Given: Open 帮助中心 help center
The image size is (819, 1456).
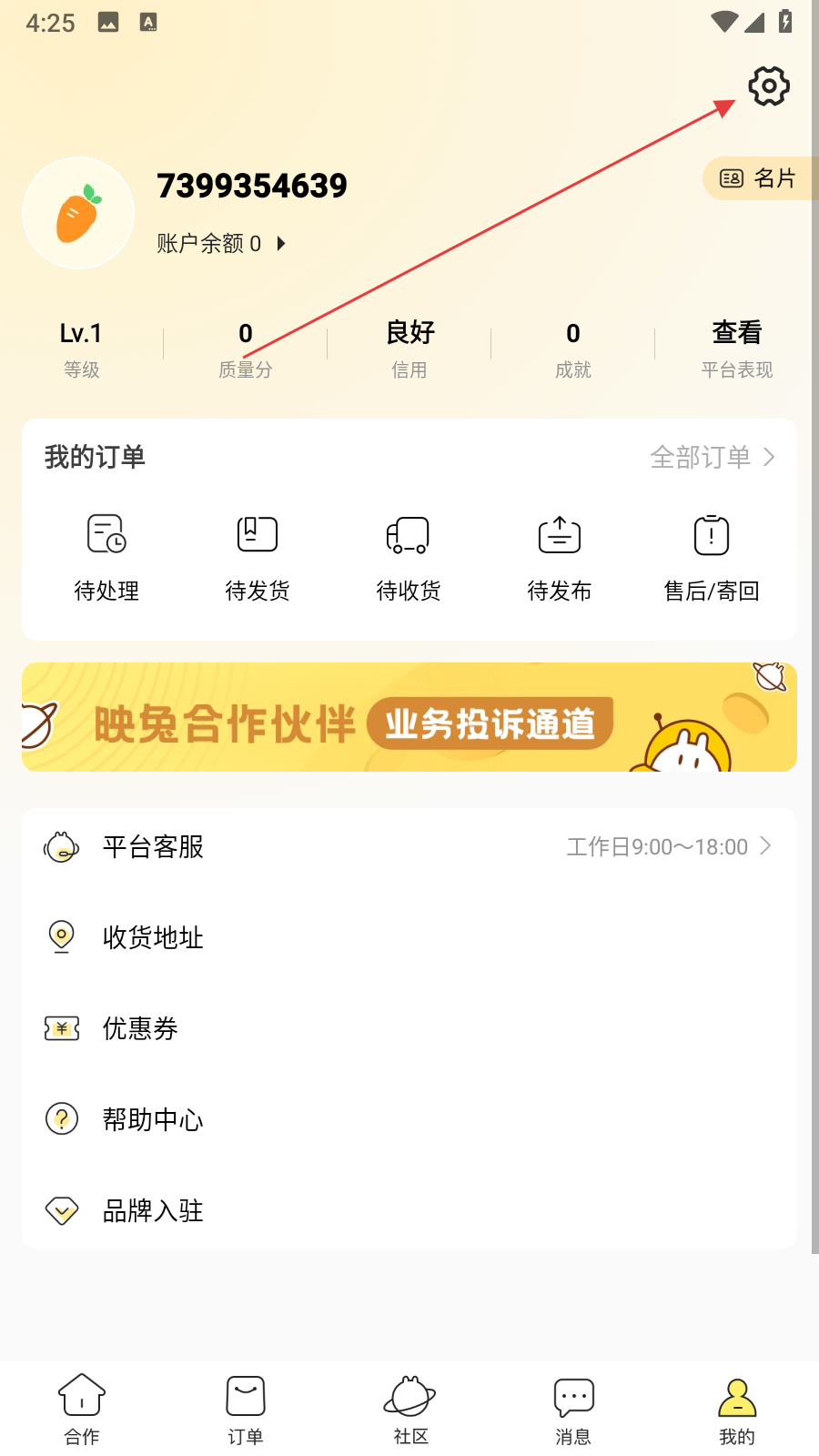Looking at the screenshot, I should [409, 1119].
